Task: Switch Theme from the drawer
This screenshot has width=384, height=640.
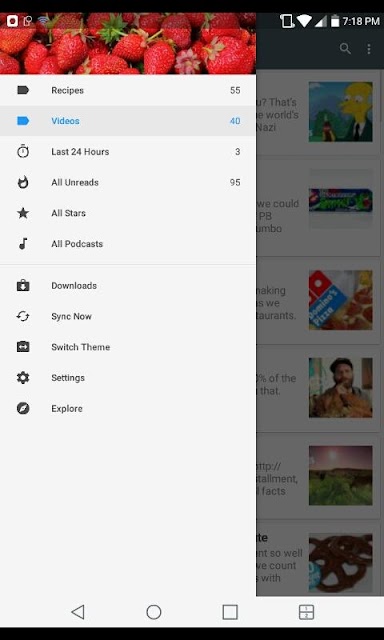Action: pyautogui.click(x=128, y=347)
